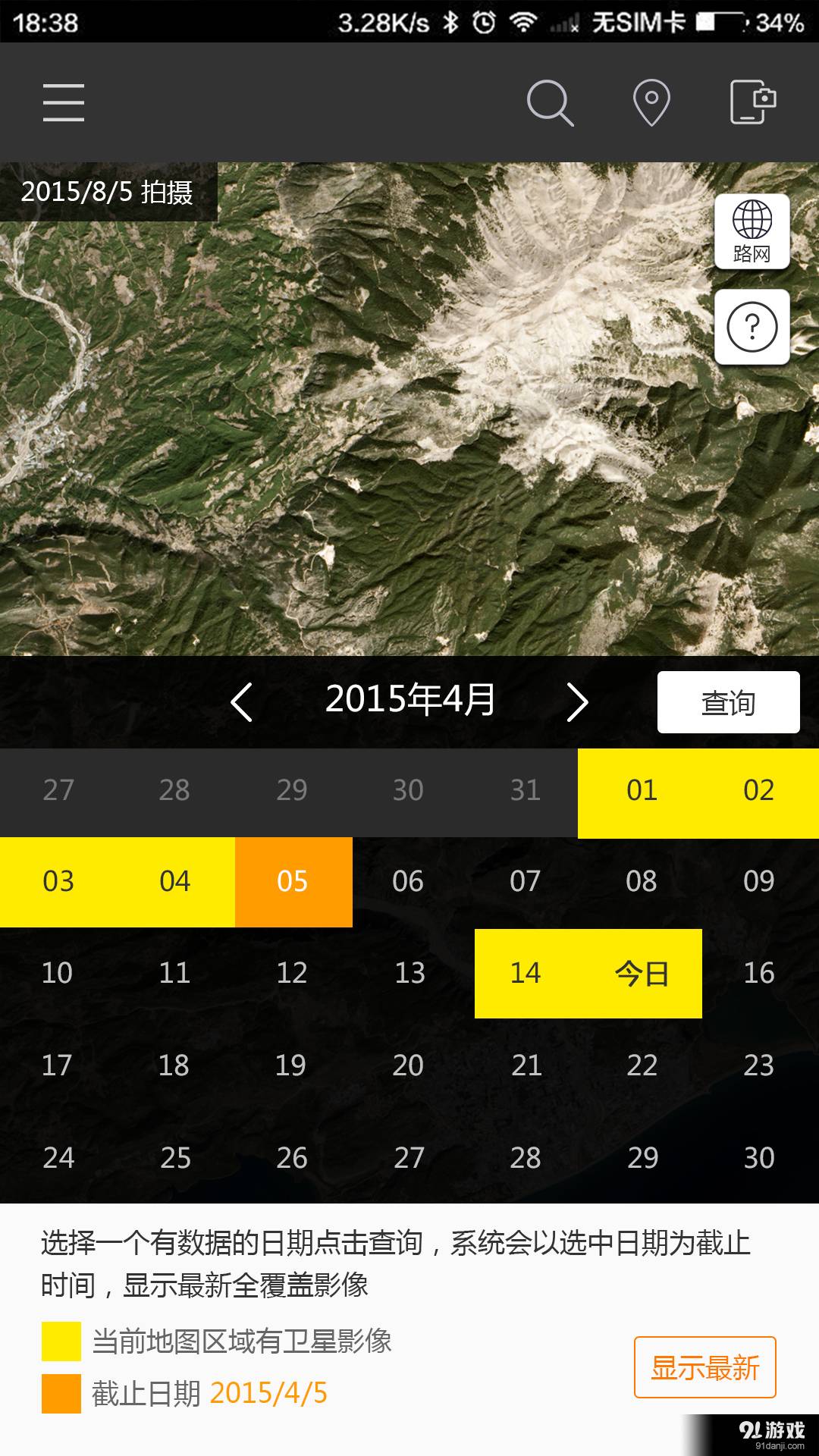Select the orange date 05
819x1456 pixels.
[x=293, y=882]
